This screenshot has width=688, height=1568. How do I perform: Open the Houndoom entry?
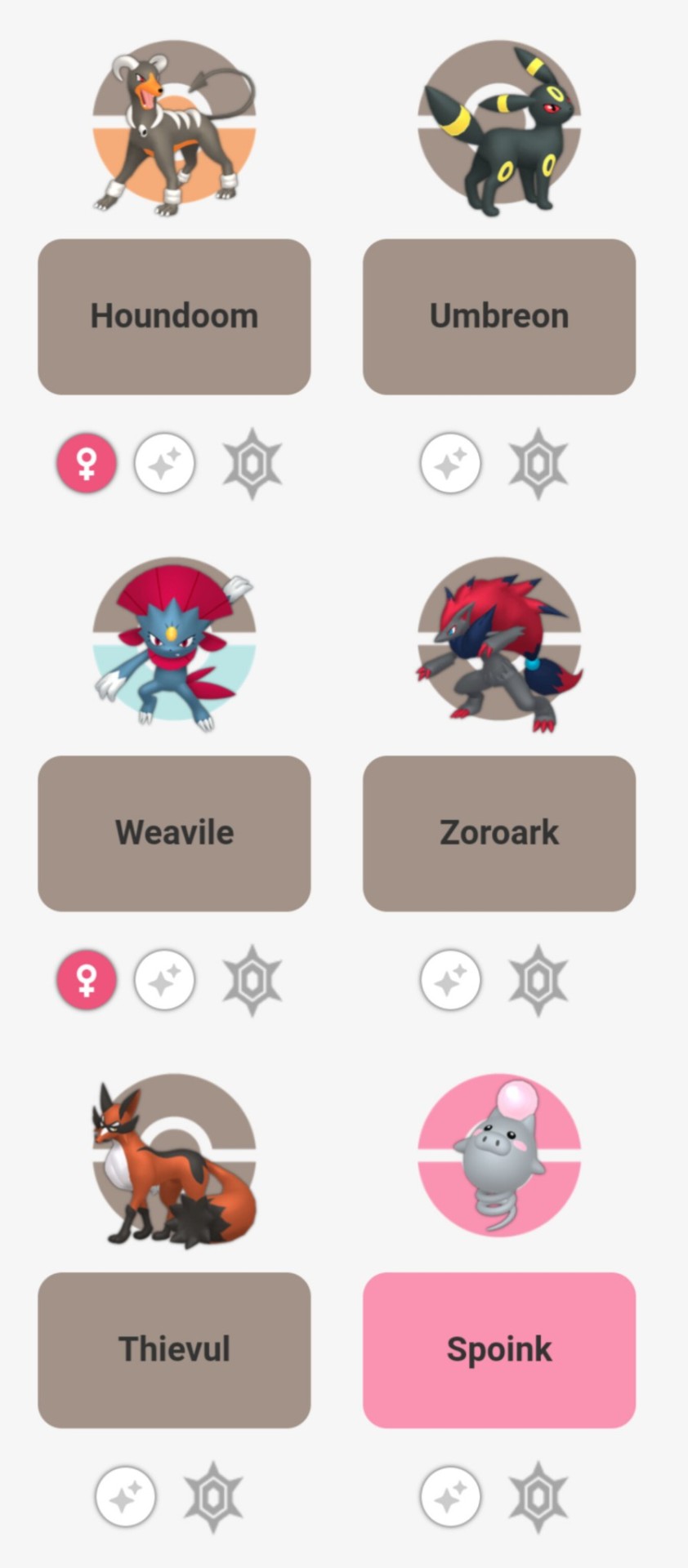(x=174, y=317)
